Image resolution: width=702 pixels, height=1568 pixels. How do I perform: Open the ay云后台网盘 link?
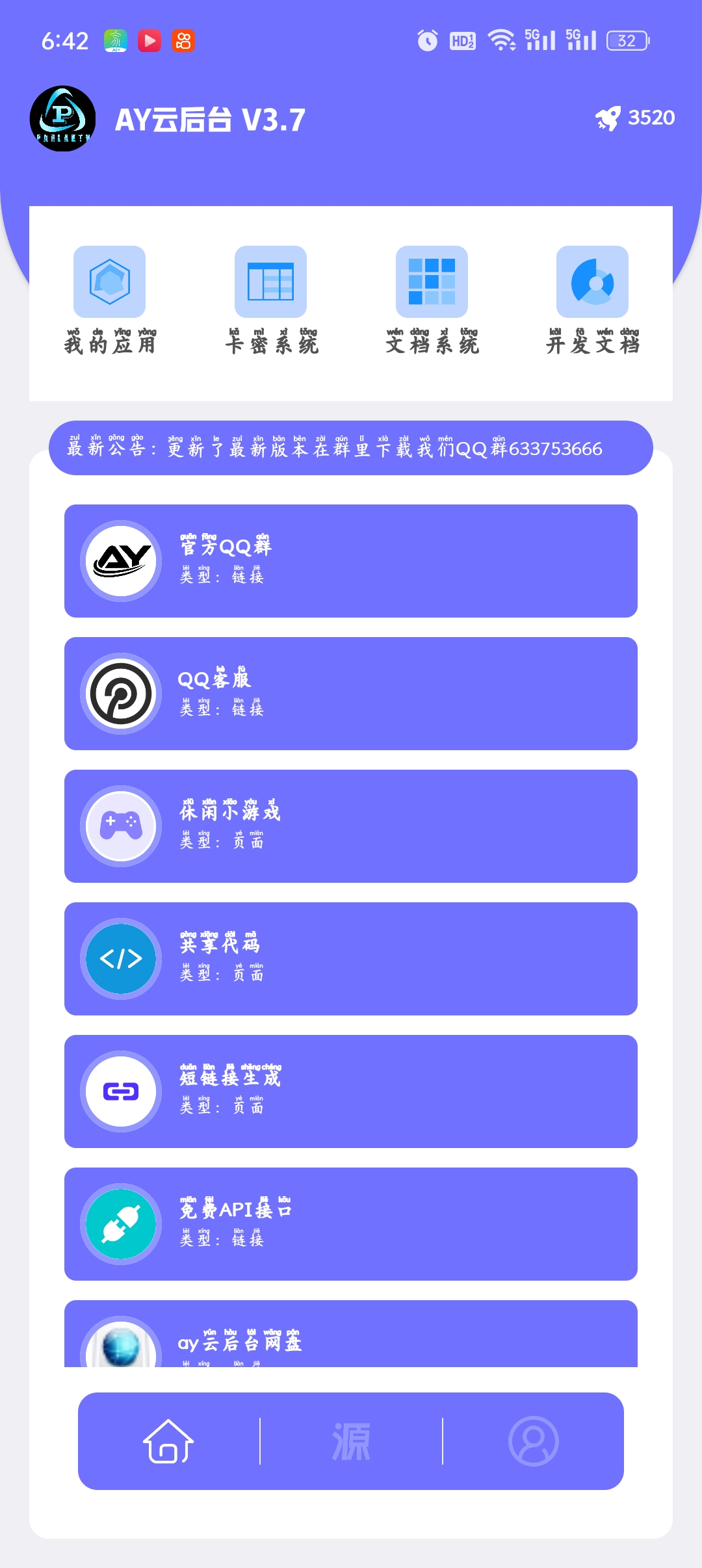(351, 1333)
